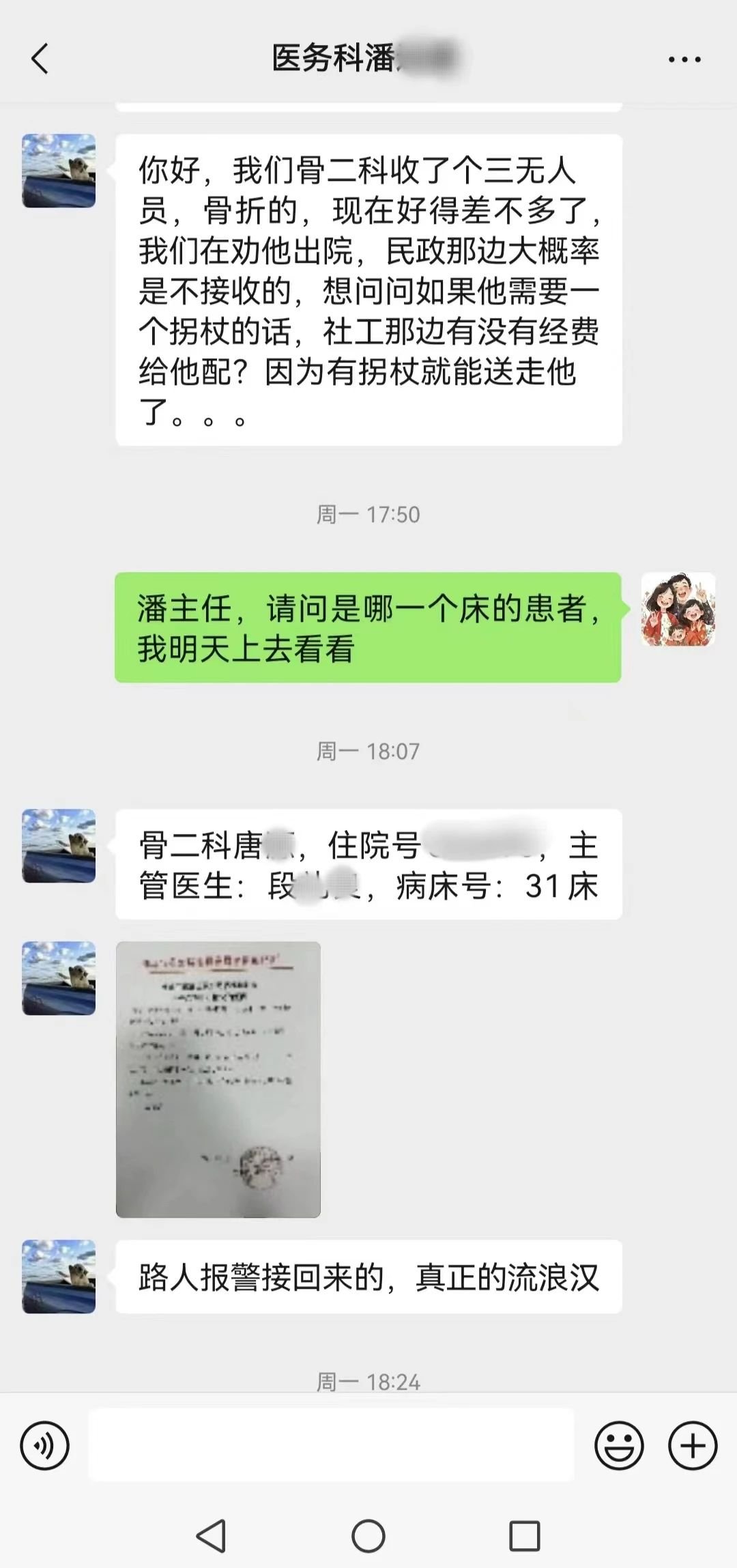Focus the message text field

point(331,1445)
